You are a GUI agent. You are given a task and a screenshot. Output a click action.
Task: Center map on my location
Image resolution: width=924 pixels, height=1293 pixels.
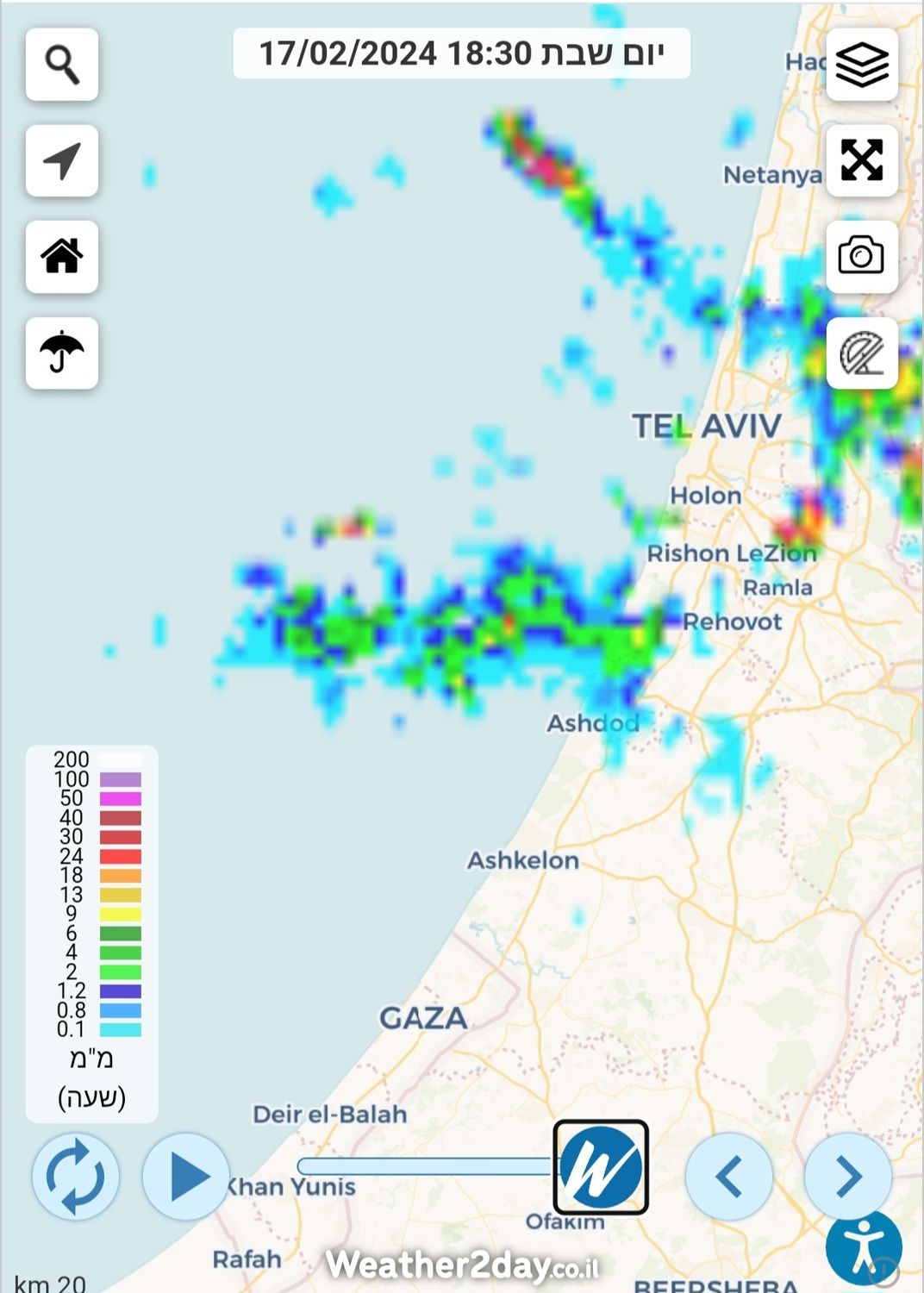62,161
